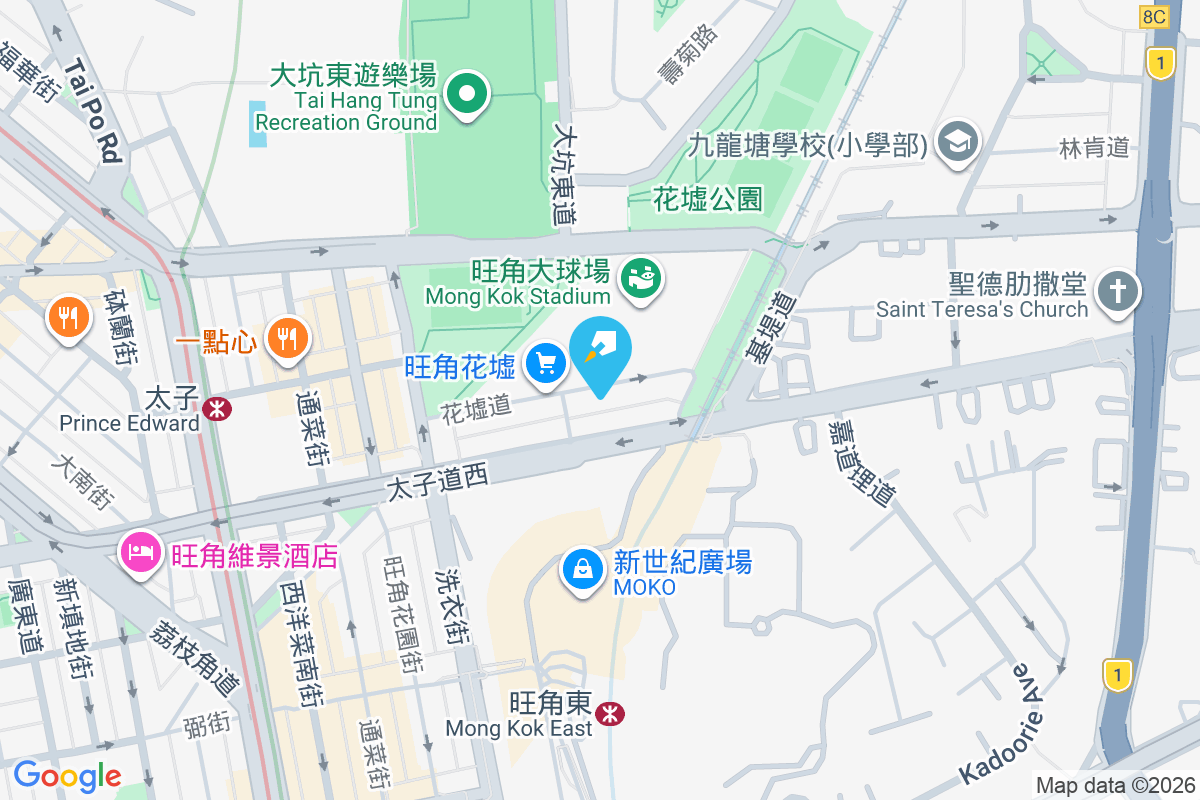This screenshot has height=800, width=1200.
Task: Tap the 一點心 restaurant pin
Action: point(288,338)
